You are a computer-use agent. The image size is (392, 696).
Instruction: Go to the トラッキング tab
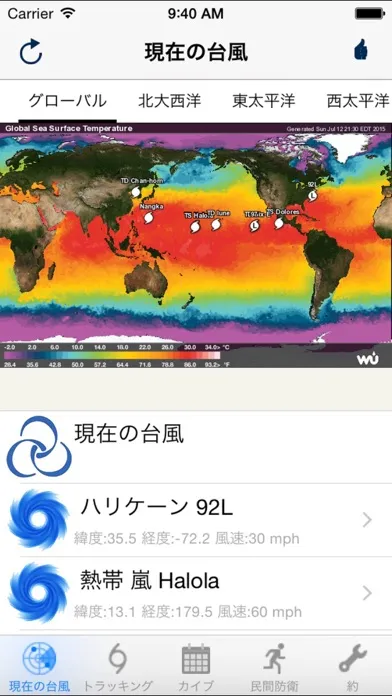118,666
